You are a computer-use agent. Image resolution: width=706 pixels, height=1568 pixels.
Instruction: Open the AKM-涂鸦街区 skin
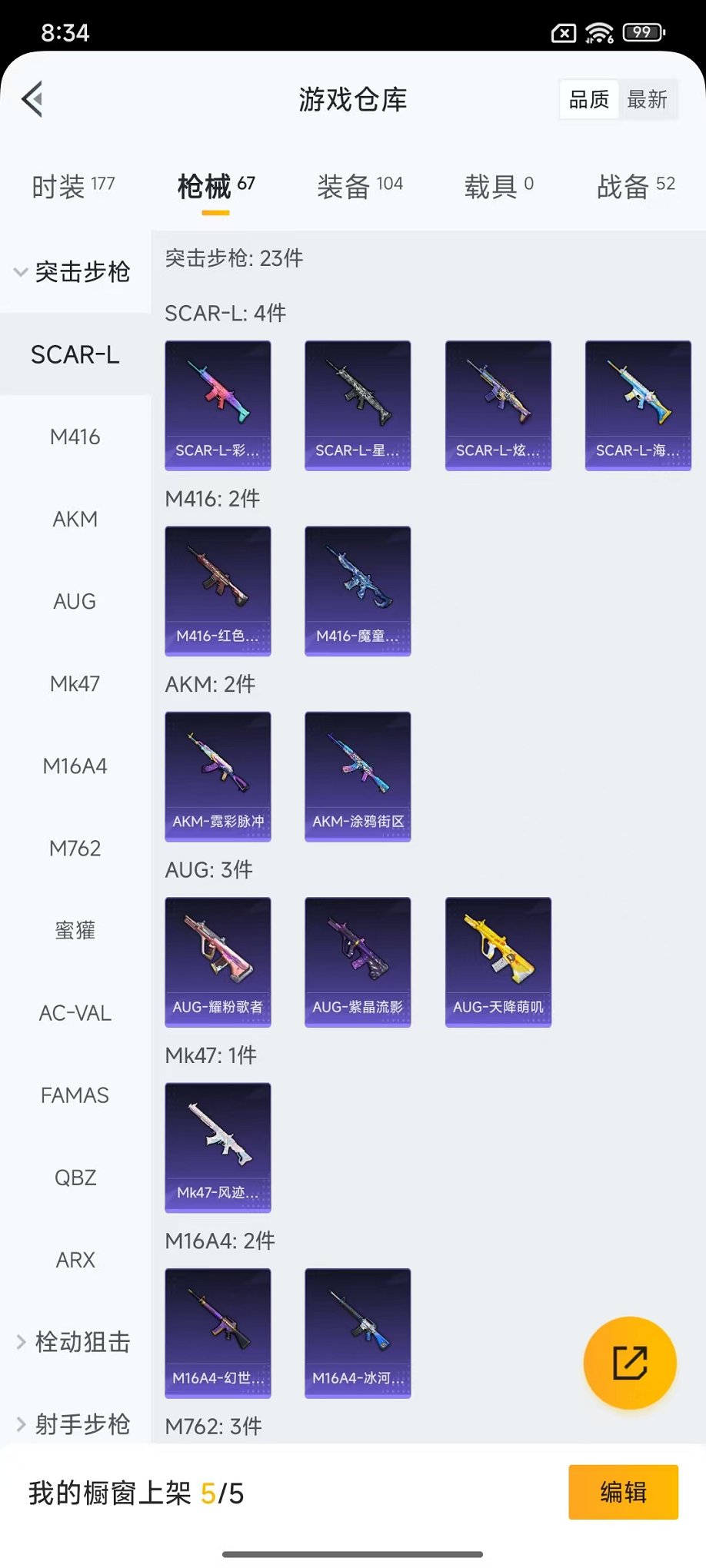358,776
